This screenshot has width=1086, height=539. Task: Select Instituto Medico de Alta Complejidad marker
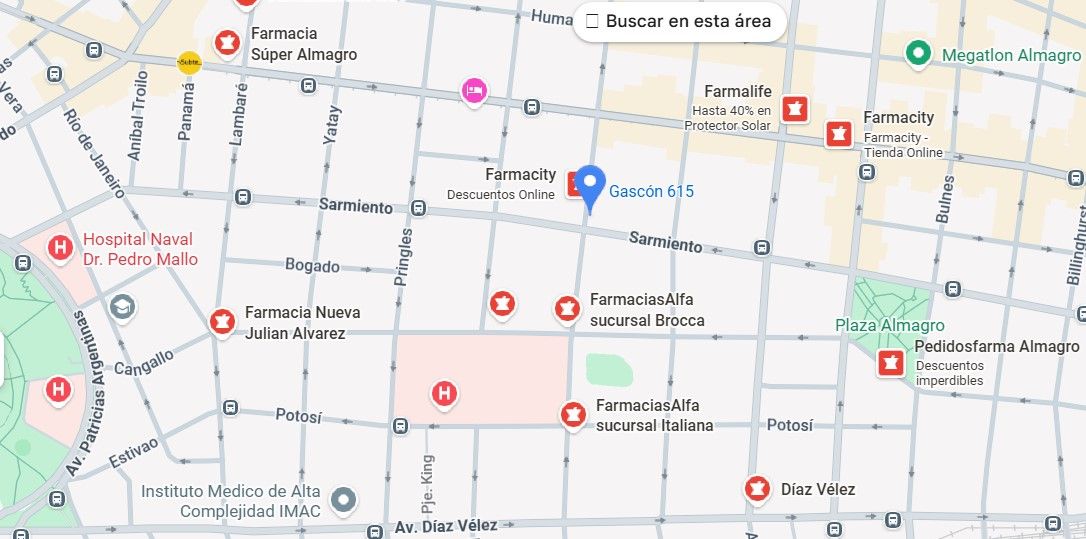(x=345, y=498)
